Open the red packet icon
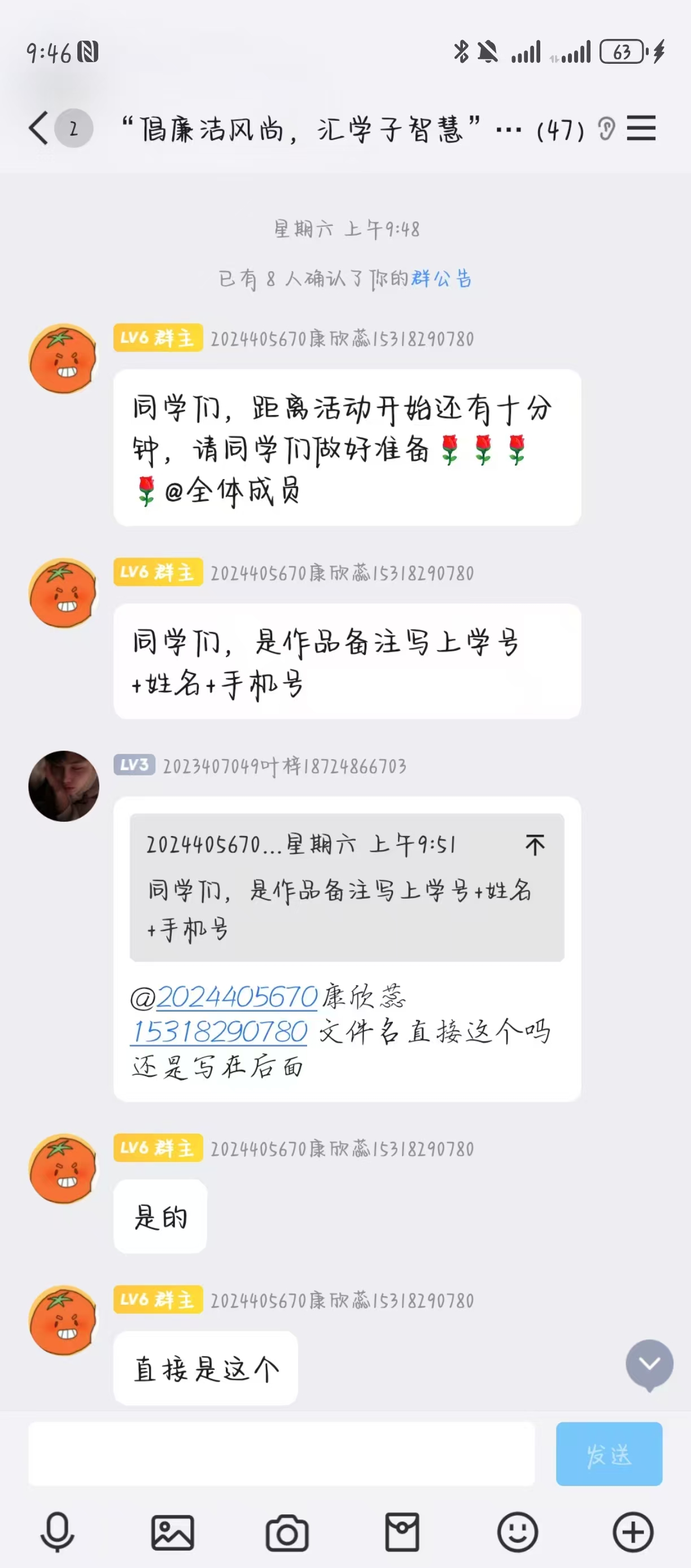Screen dimensions: 691x1568 click(x=402, y=1531)
